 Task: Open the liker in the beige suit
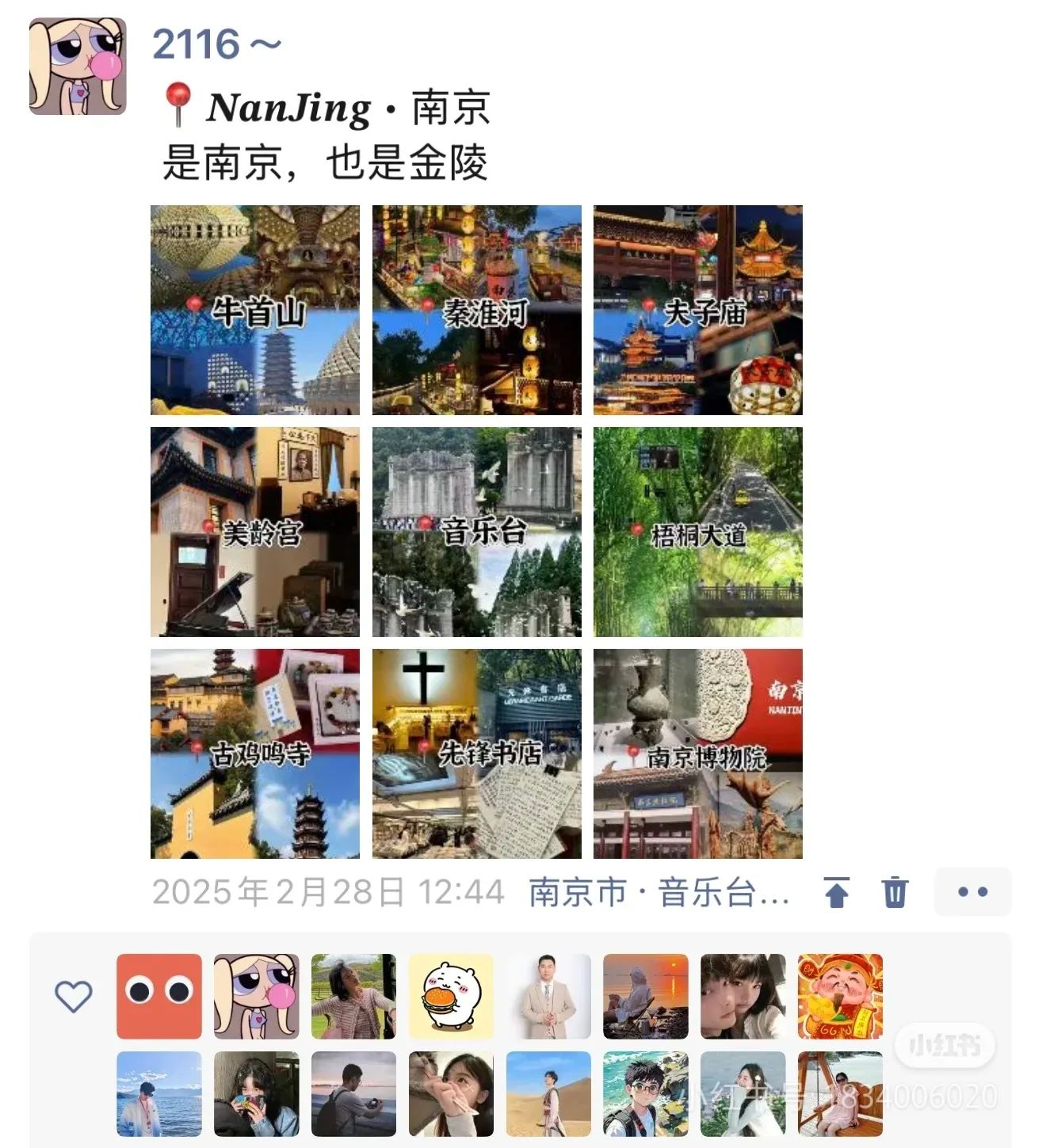click(548, 996)
